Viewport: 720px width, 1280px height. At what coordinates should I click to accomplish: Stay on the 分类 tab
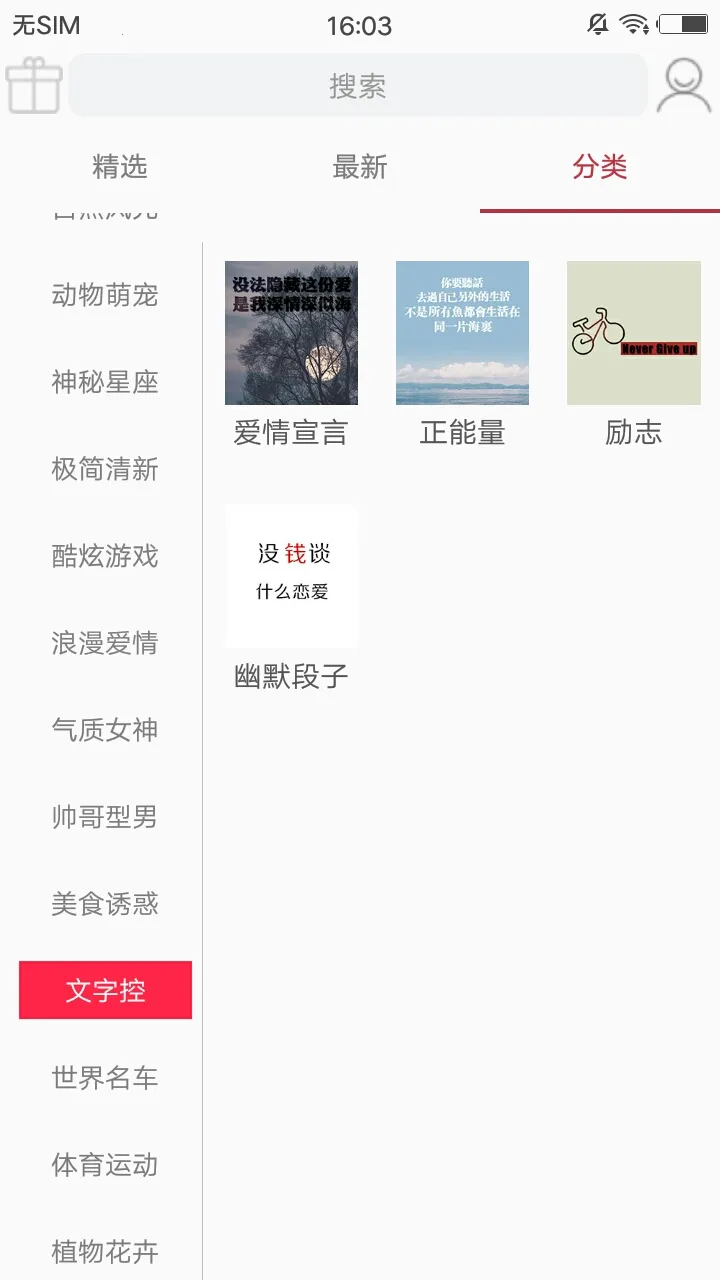tap(601, 168)
